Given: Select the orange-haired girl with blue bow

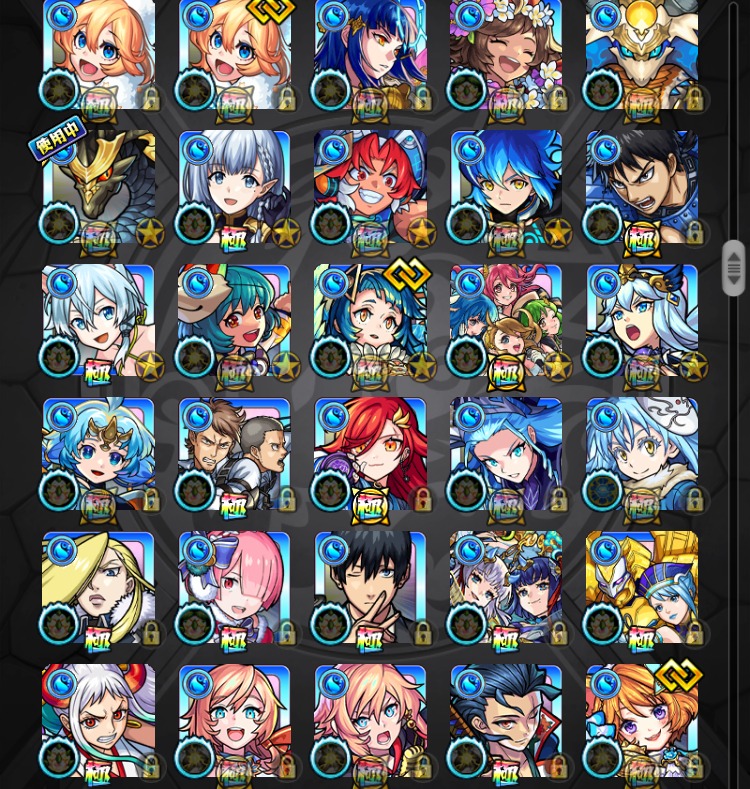Looking at the screenshot, I should coord(642,720).
